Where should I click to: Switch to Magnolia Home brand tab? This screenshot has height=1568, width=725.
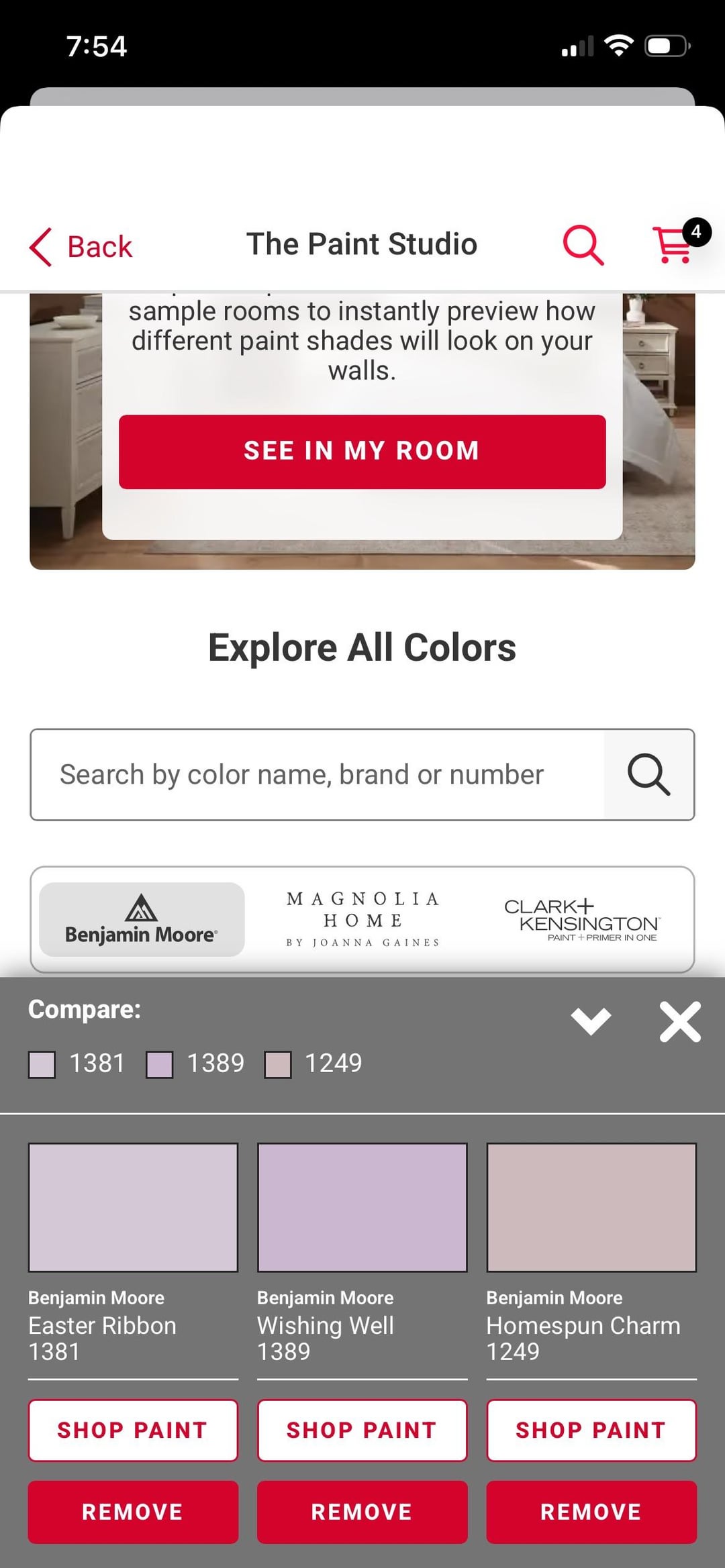click(362, 919)
